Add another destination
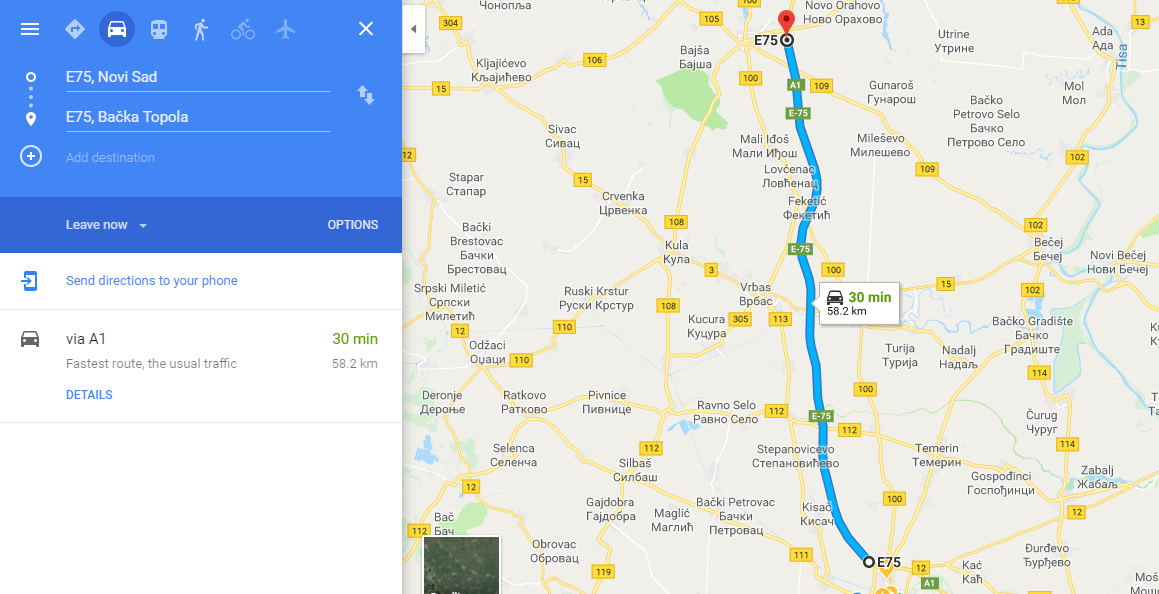Image resolution: width=1159 pixels, height=594 pixels. pos(110,157)
